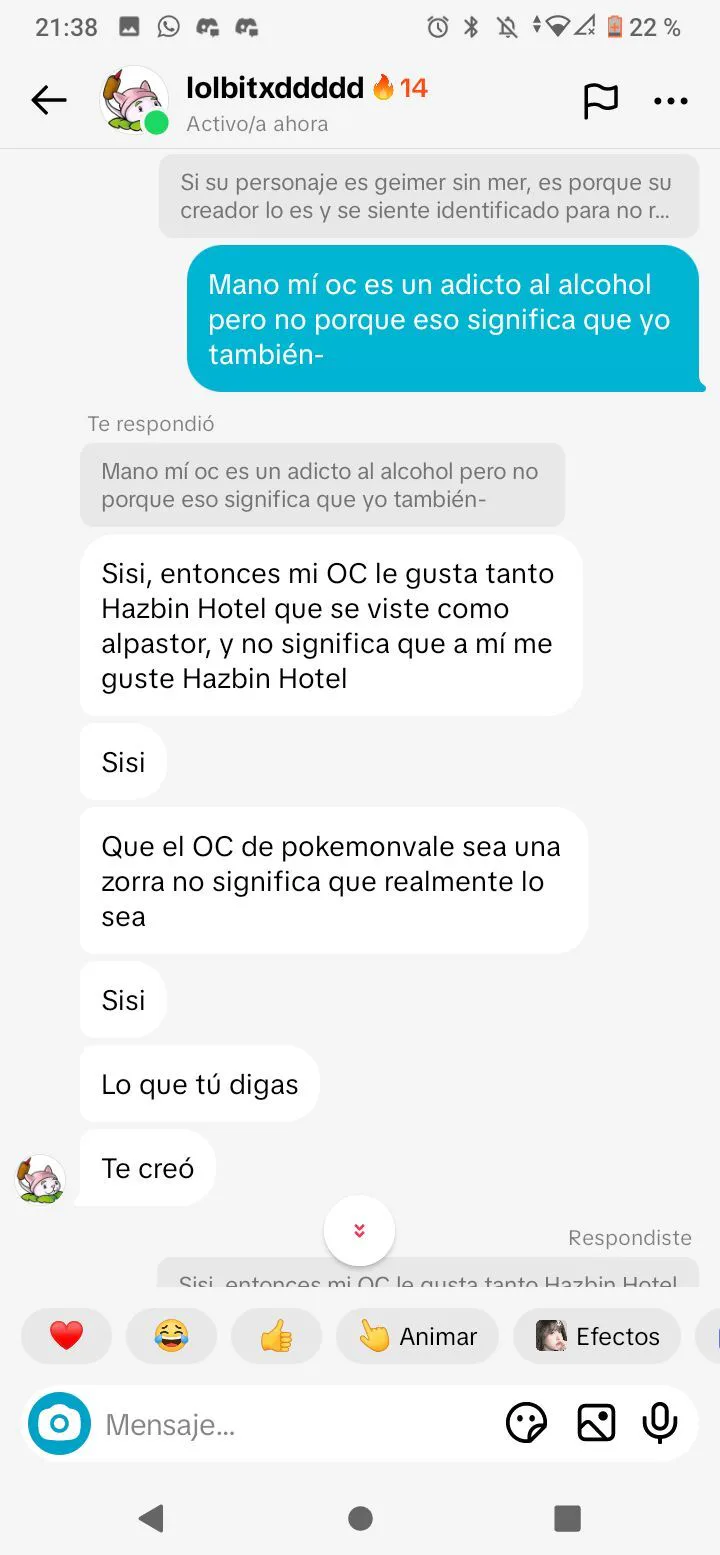Open lolbitxddddd's profile picture in the header
The width and height of the screenshot is (720, 1555).
pos(134,100)
